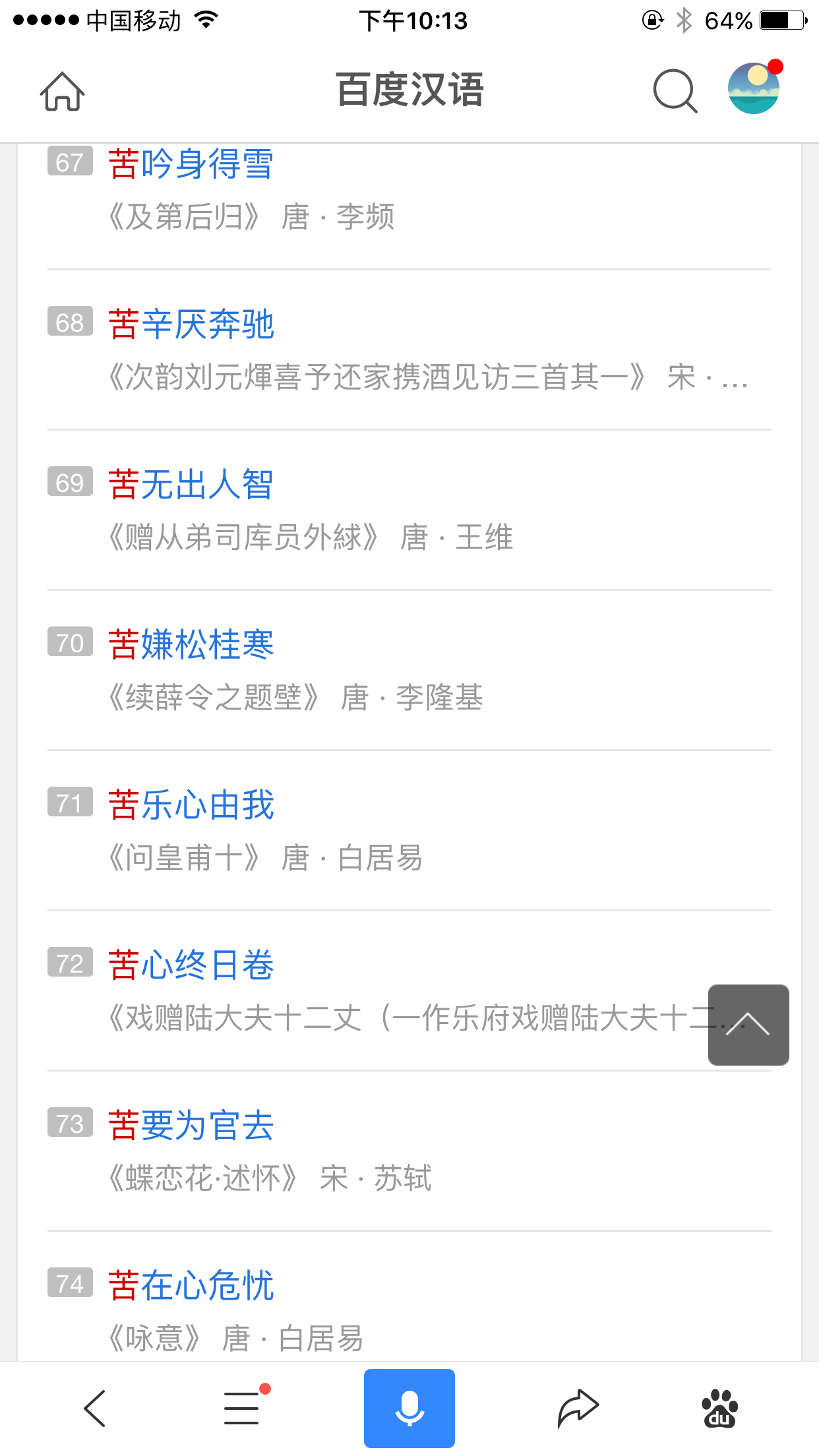Open verse 苦无出人智
The image size is (819, 1456).
(191, 484)
